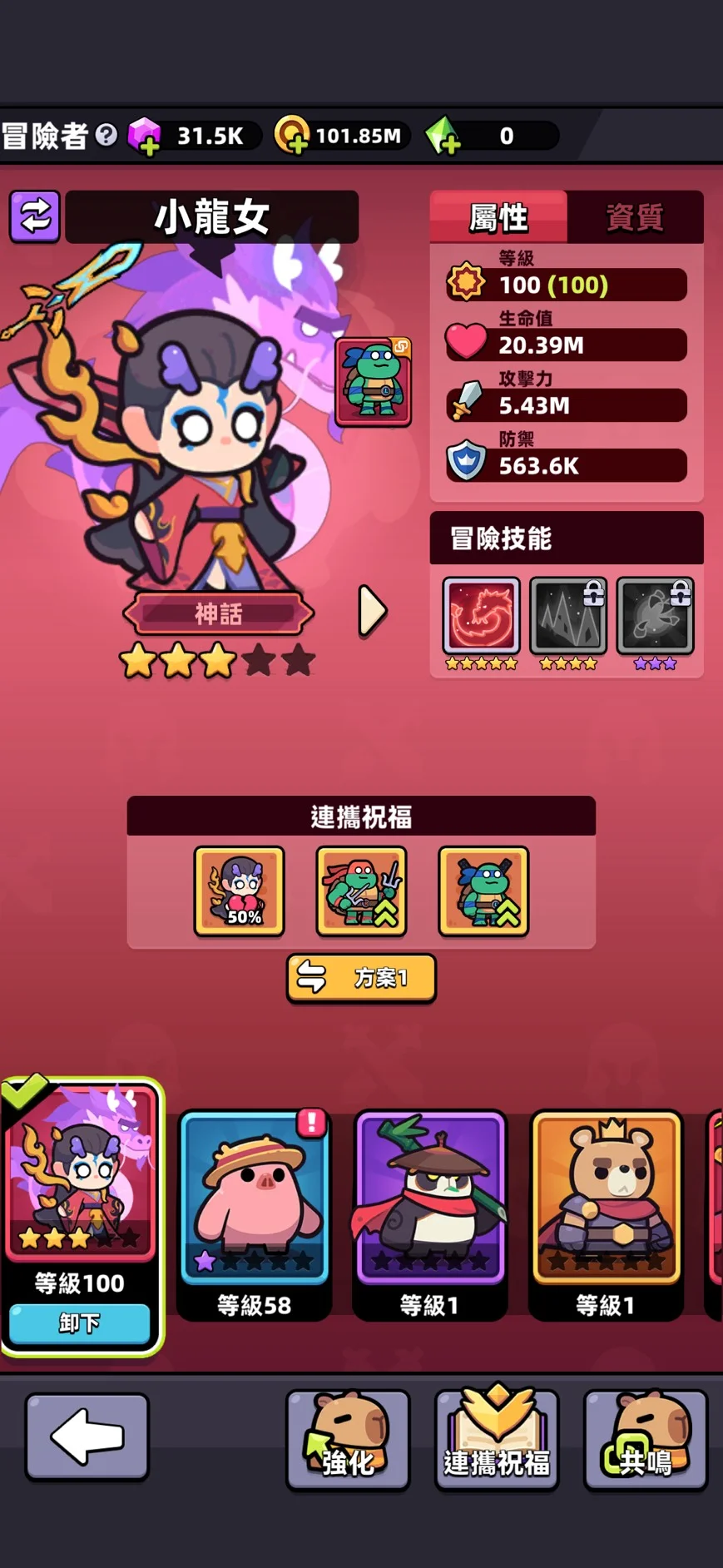Open the help question mark beside 冒險者
Screen dimensions: 723x1568
pos(106,134)
